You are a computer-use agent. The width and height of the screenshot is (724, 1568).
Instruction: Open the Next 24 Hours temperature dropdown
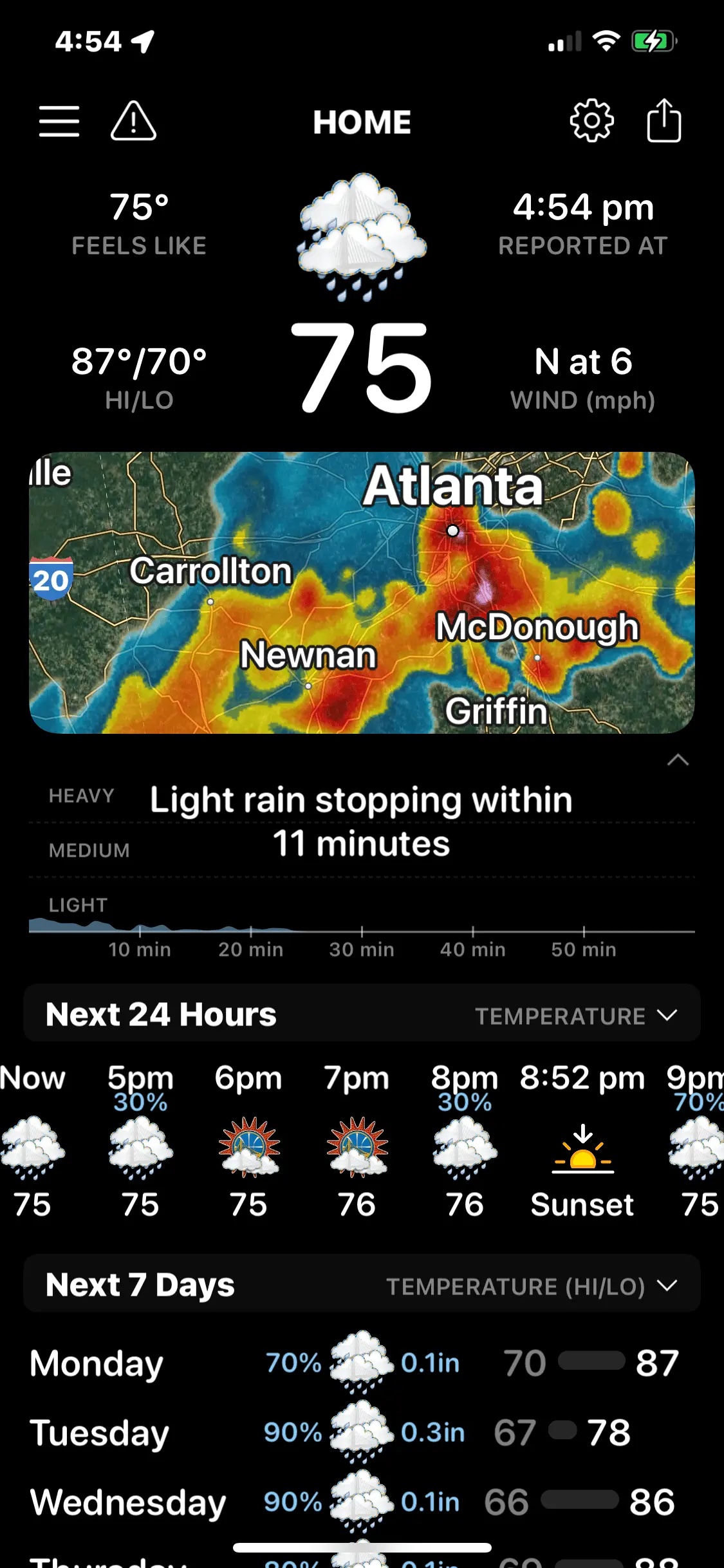point(576,1016)
